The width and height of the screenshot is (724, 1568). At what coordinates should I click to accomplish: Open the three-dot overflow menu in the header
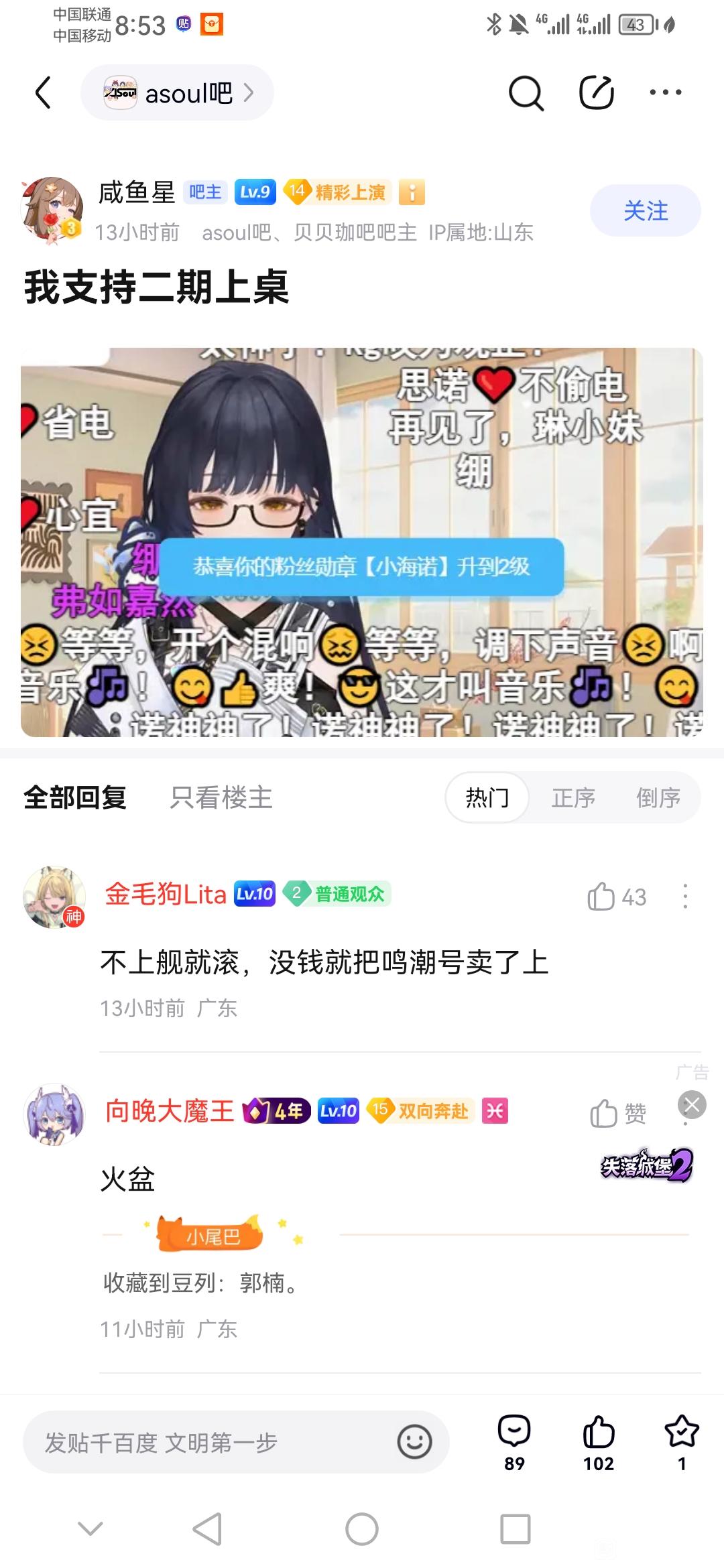tap(666, 92)
